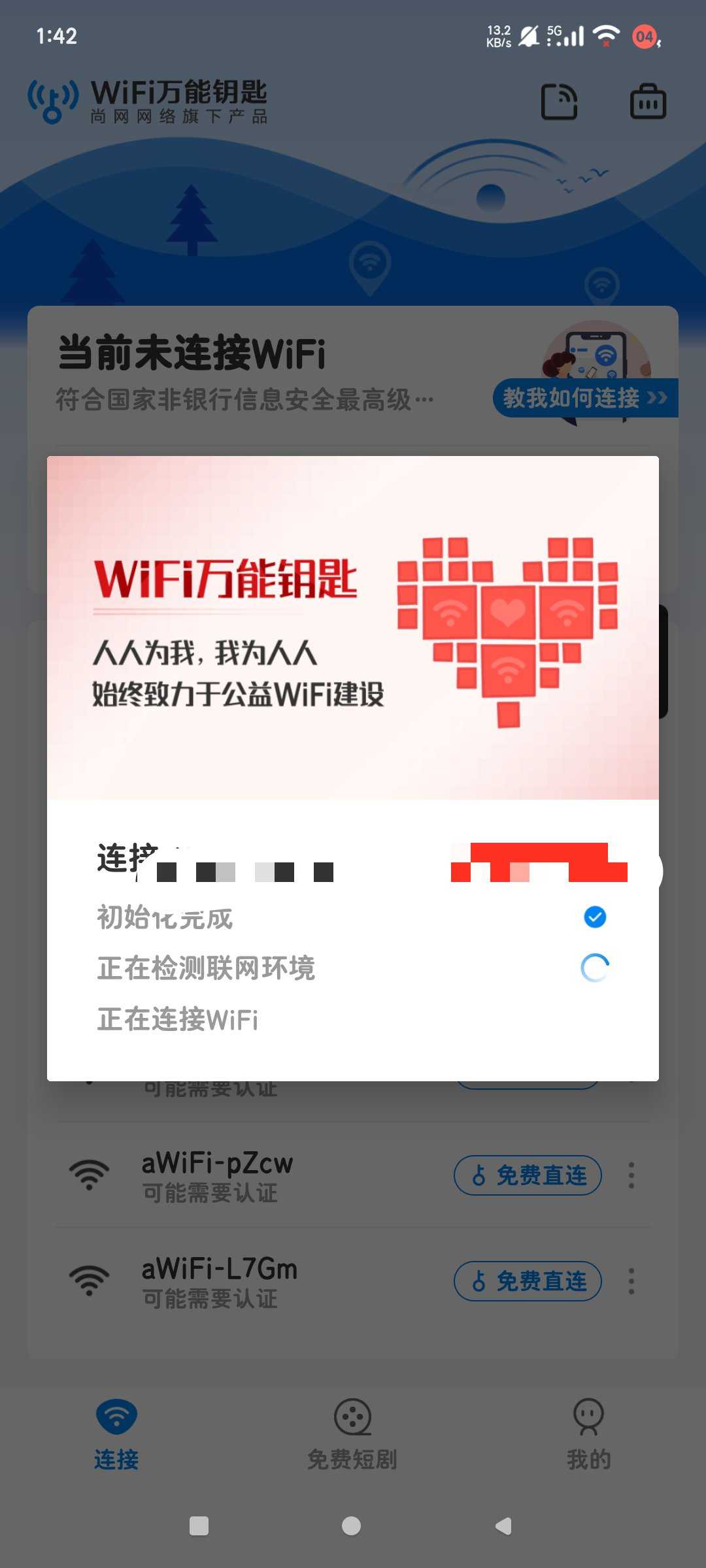Tap the 教我如何连接 button

point(585,397)
